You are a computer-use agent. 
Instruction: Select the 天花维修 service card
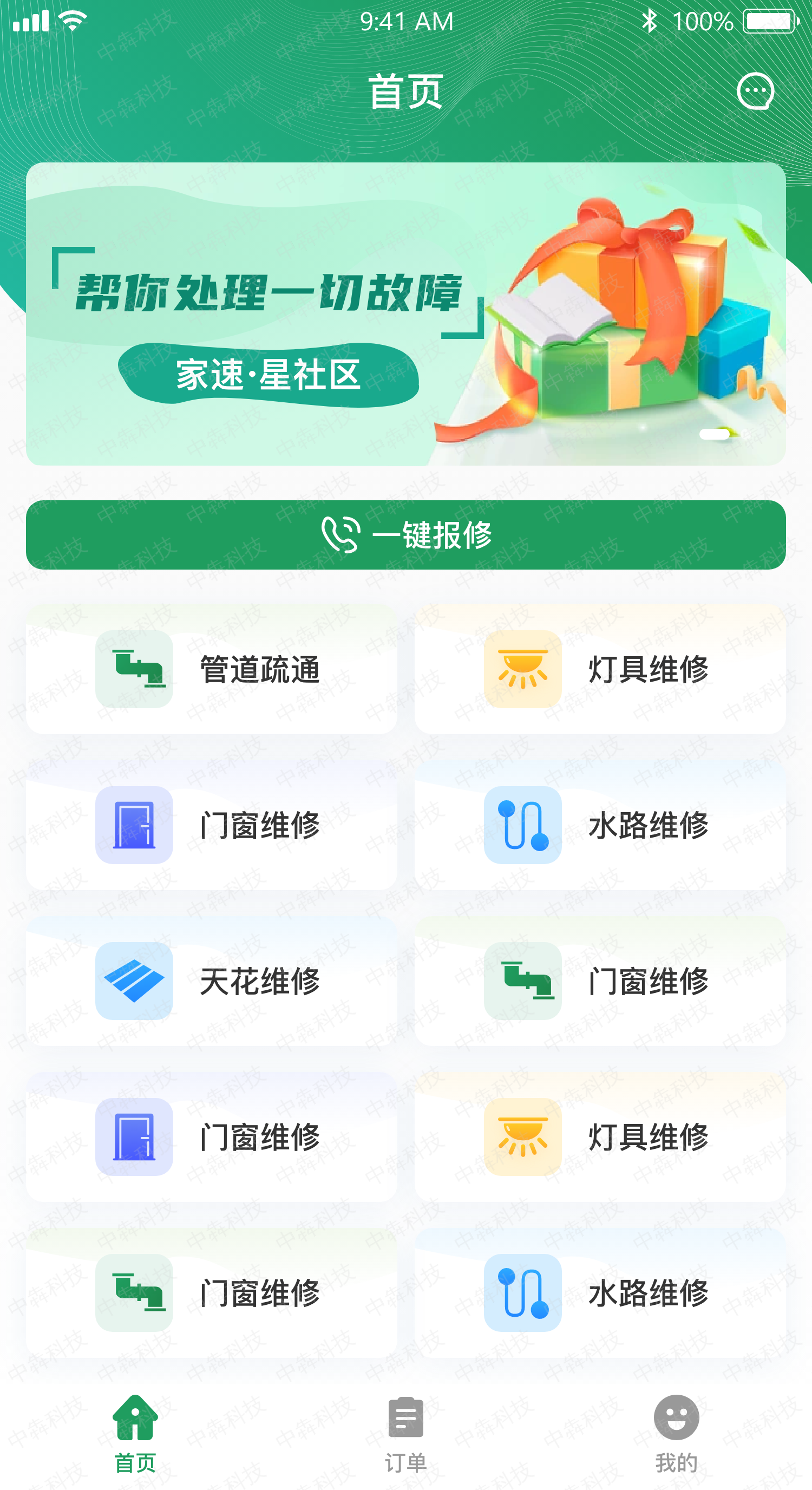[211, 981]
